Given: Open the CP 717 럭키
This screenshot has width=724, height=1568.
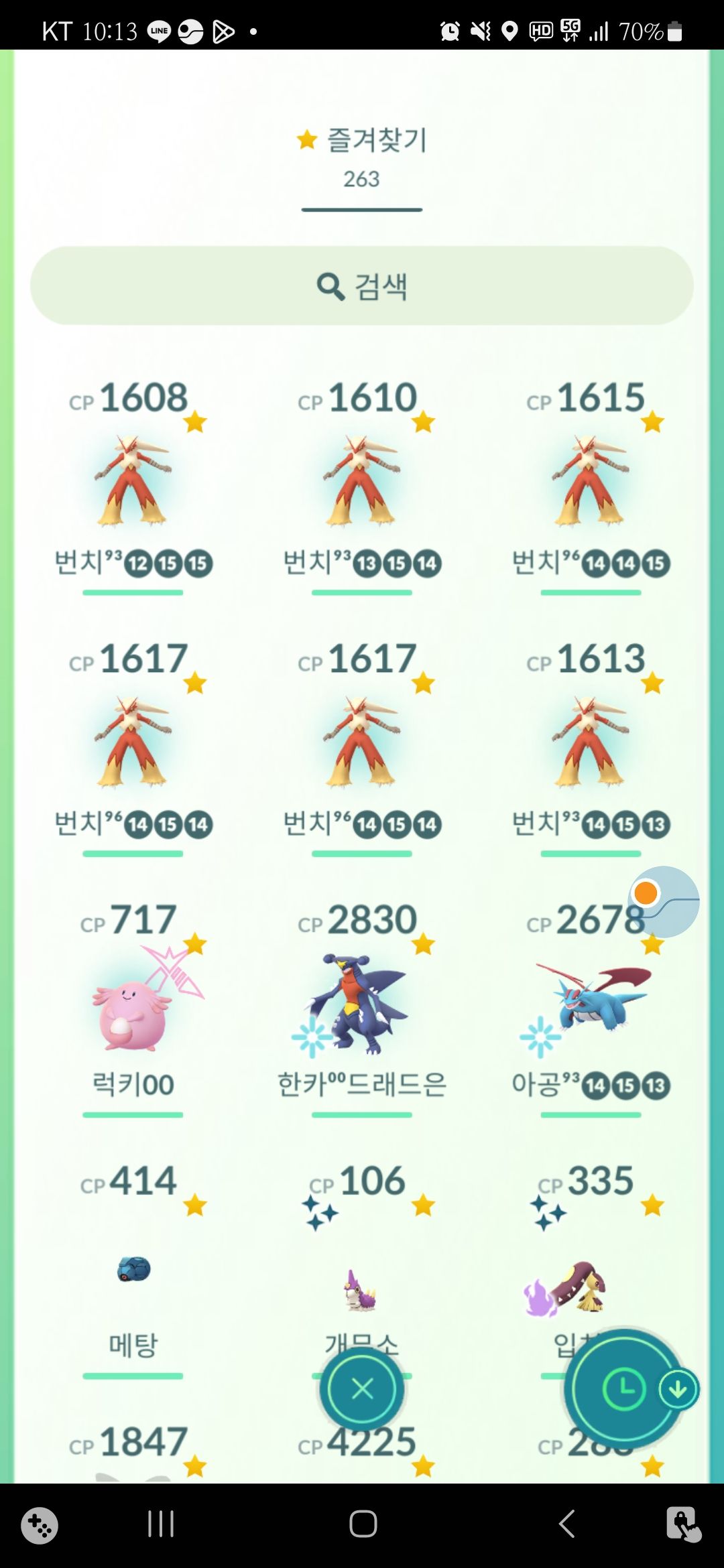Looking at the screenshot, I should (x=133, y=1005).
